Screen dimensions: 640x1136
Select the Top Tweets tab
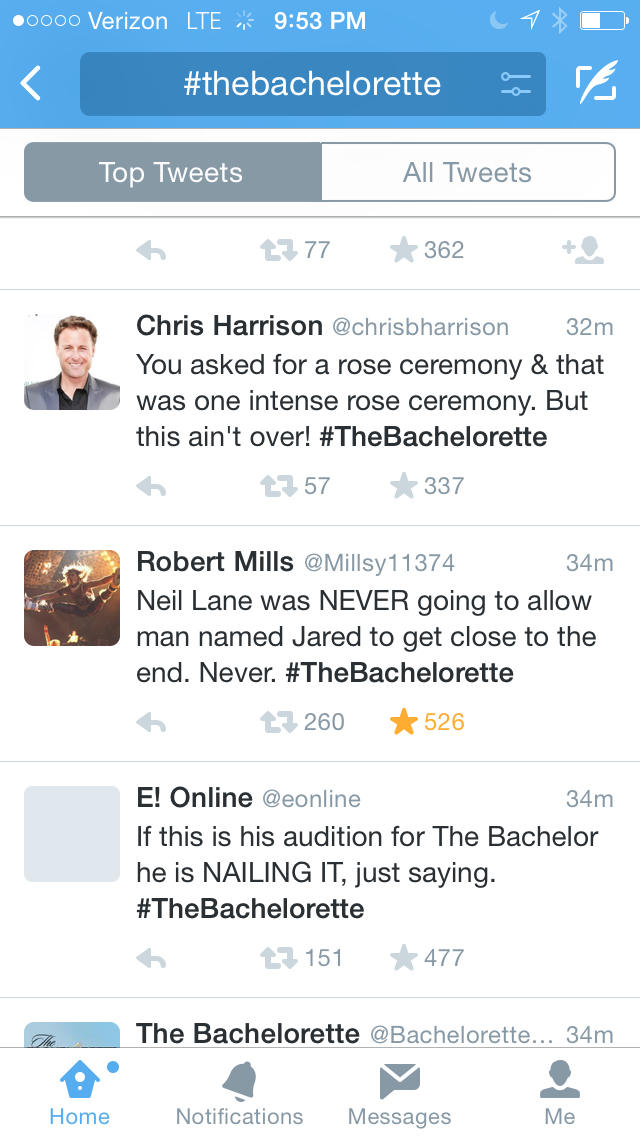172,173
